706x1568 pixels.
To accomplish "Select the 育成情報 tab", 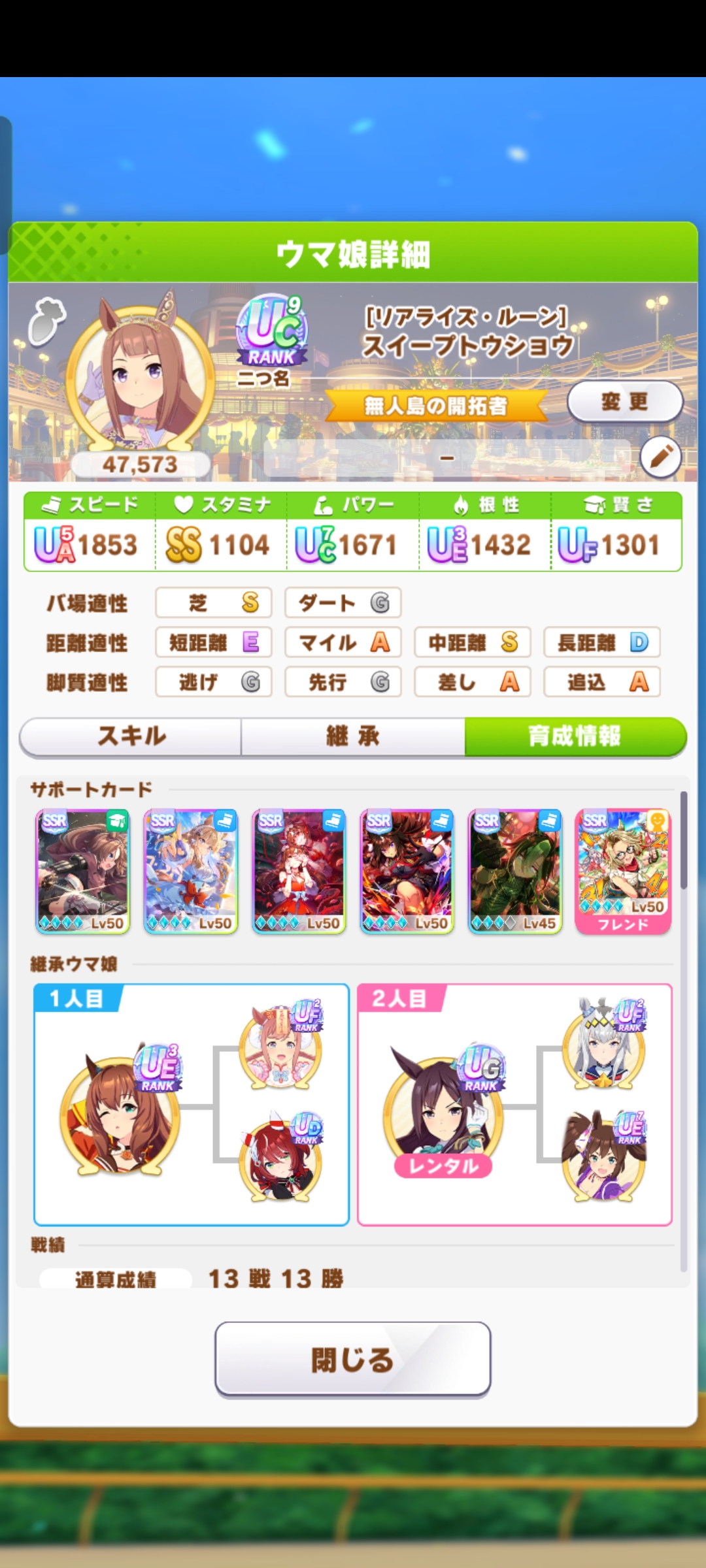I will [x=575, y=736].
